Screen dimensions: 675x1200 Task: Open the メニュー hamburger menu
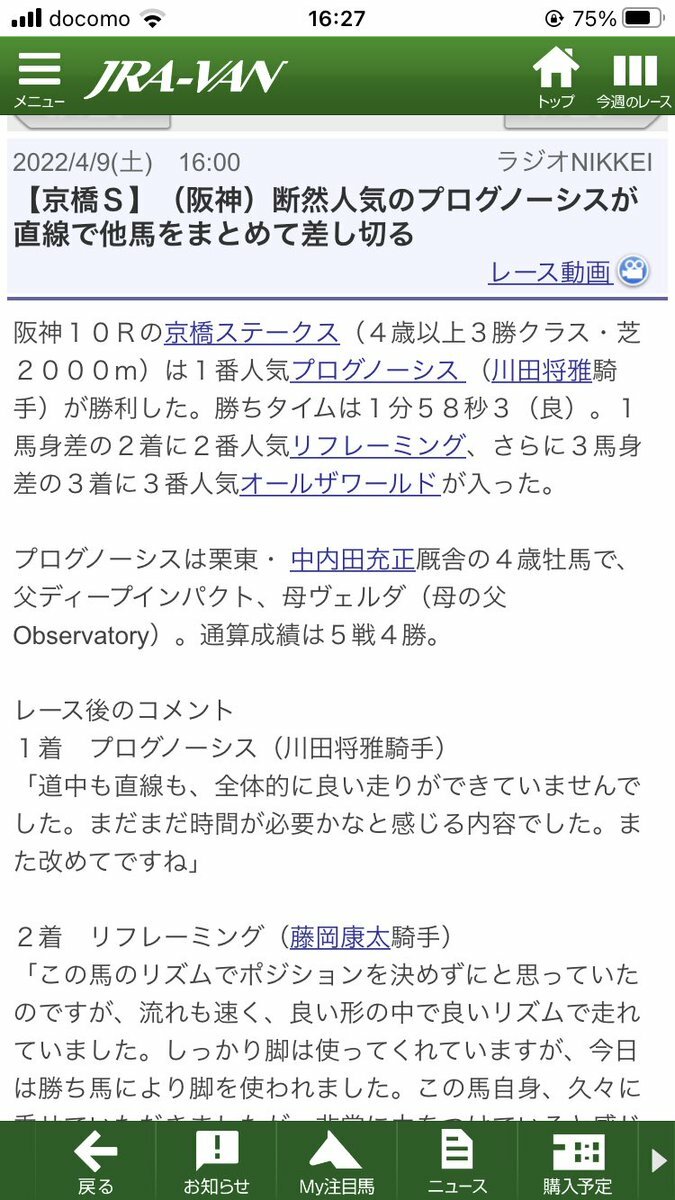39,78
